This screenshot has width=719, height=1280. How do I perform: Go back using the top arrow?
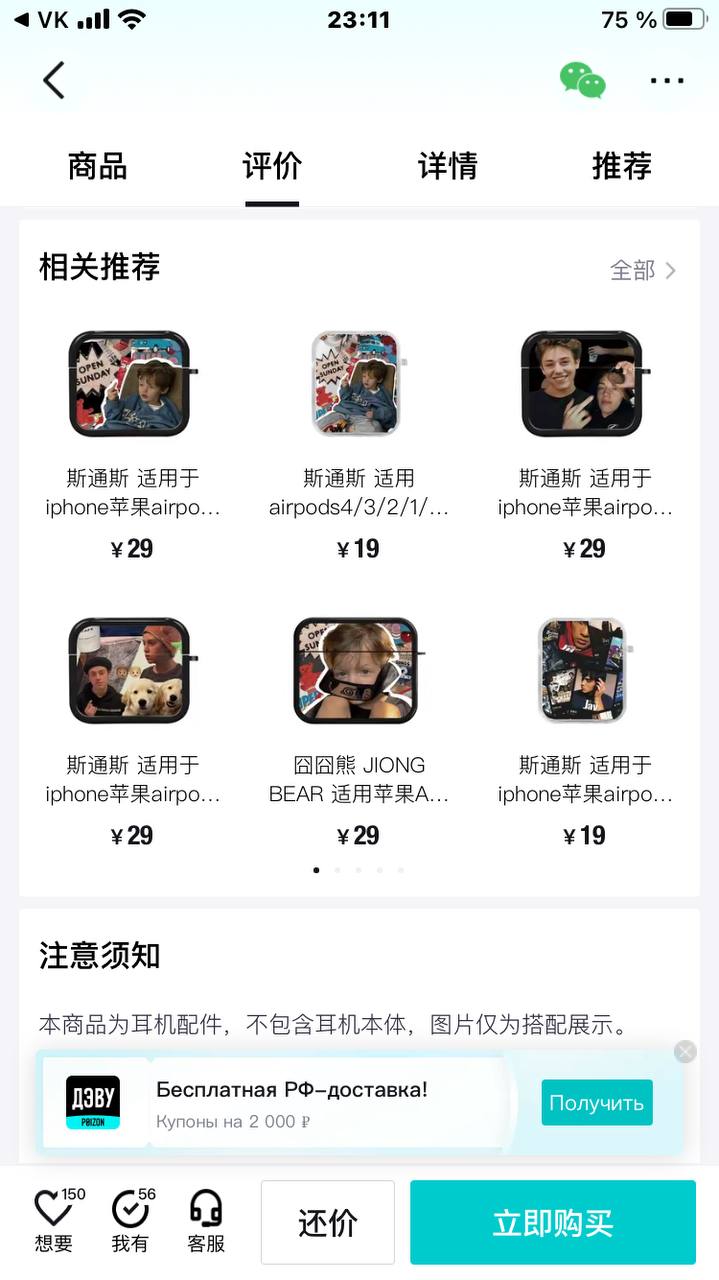pyautogui.click(x=54, y=80)
